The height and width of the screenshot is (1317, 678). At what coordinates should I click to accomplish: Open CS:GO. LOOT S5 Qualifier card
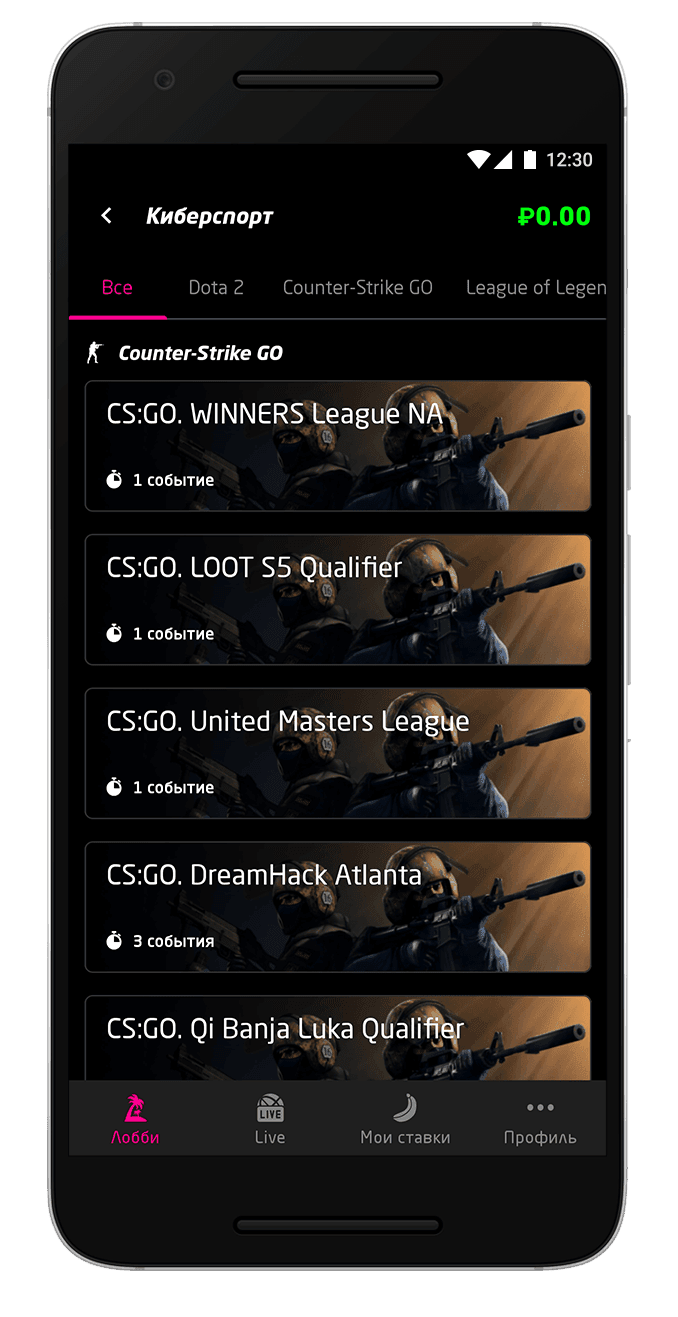(338, 600)
